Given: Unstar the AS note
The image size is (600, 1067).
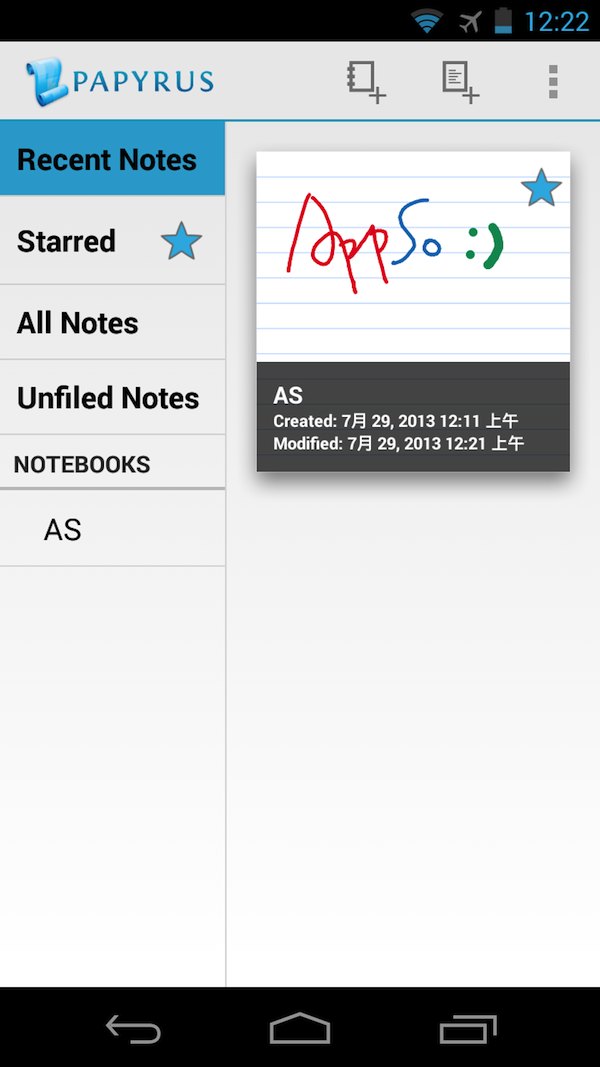Looking at the screenshot, I should click(541, 188).
